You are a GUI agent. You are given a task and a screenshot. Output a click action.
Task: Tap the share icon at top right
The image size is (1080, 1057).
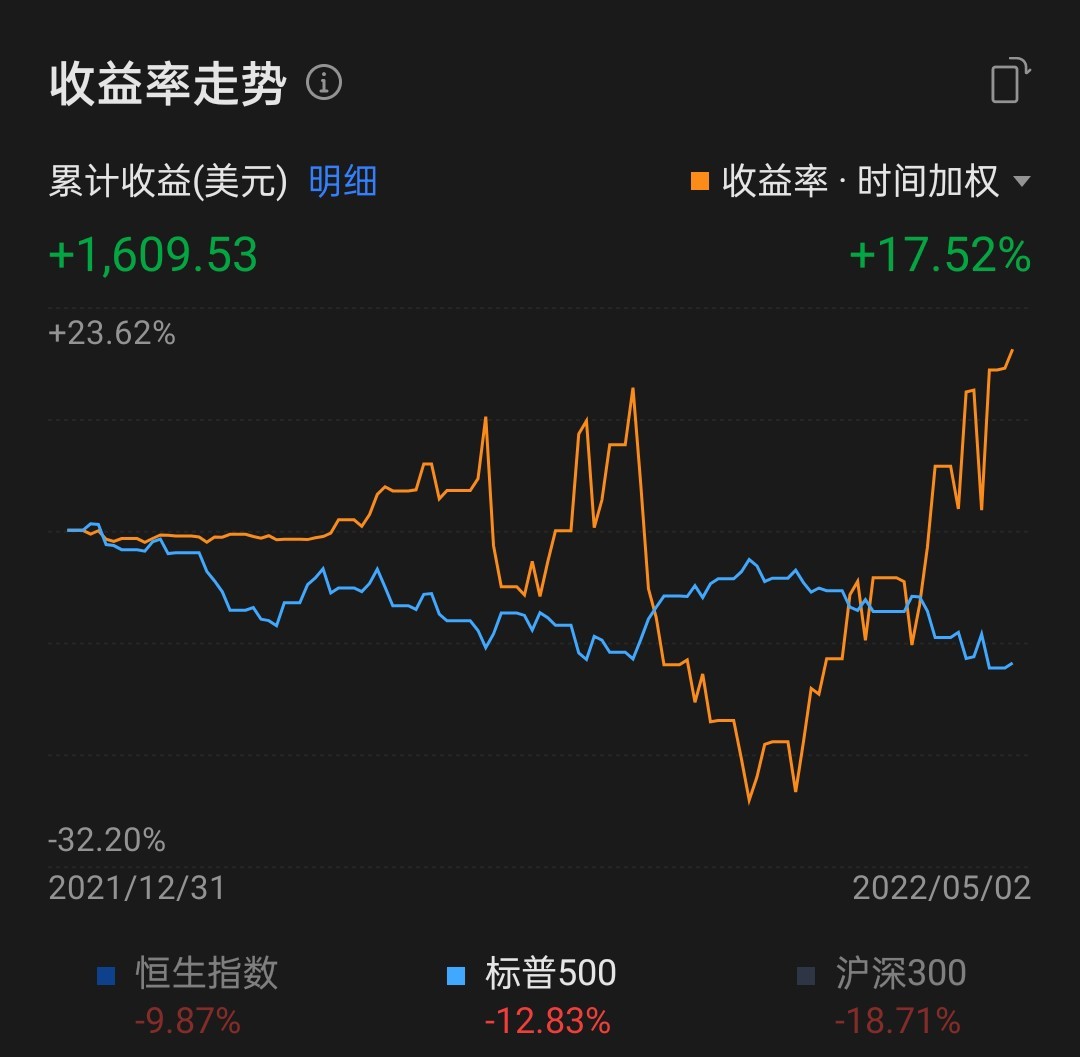[1010, 81]
